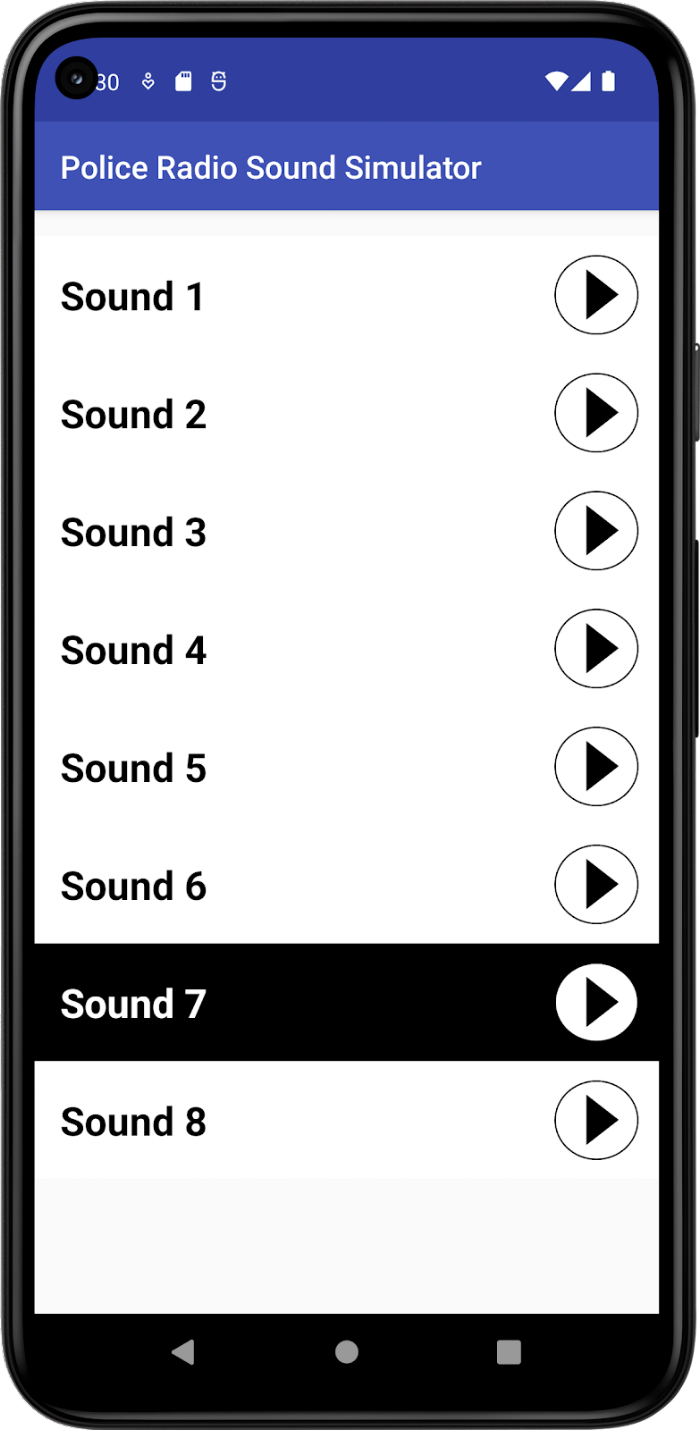Play Sound 8
Viewport: 700px width, 1430px height.
point(596,1121)
